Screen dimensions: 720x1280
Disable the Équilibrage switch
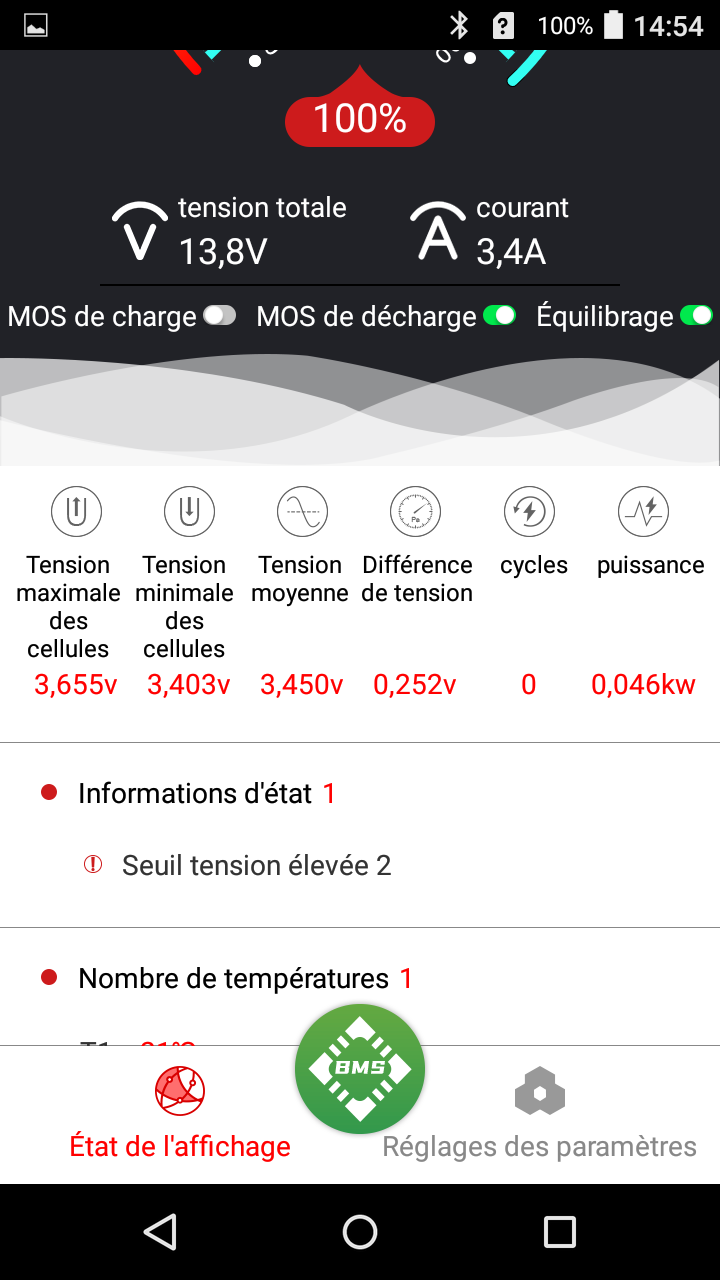[x=696, y=316]
